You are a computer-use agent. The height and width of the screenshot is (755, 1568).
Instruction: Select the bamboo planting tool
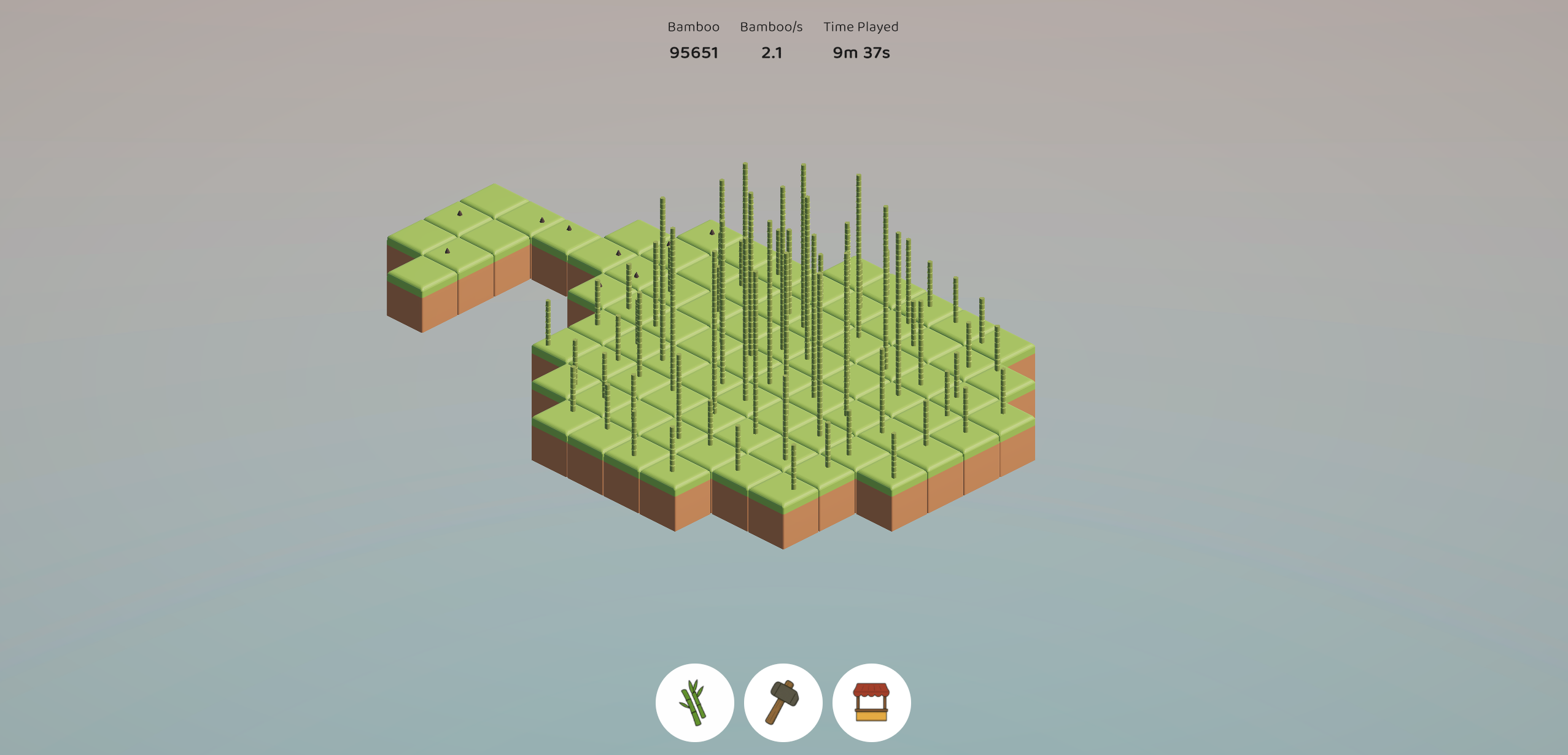694,703
